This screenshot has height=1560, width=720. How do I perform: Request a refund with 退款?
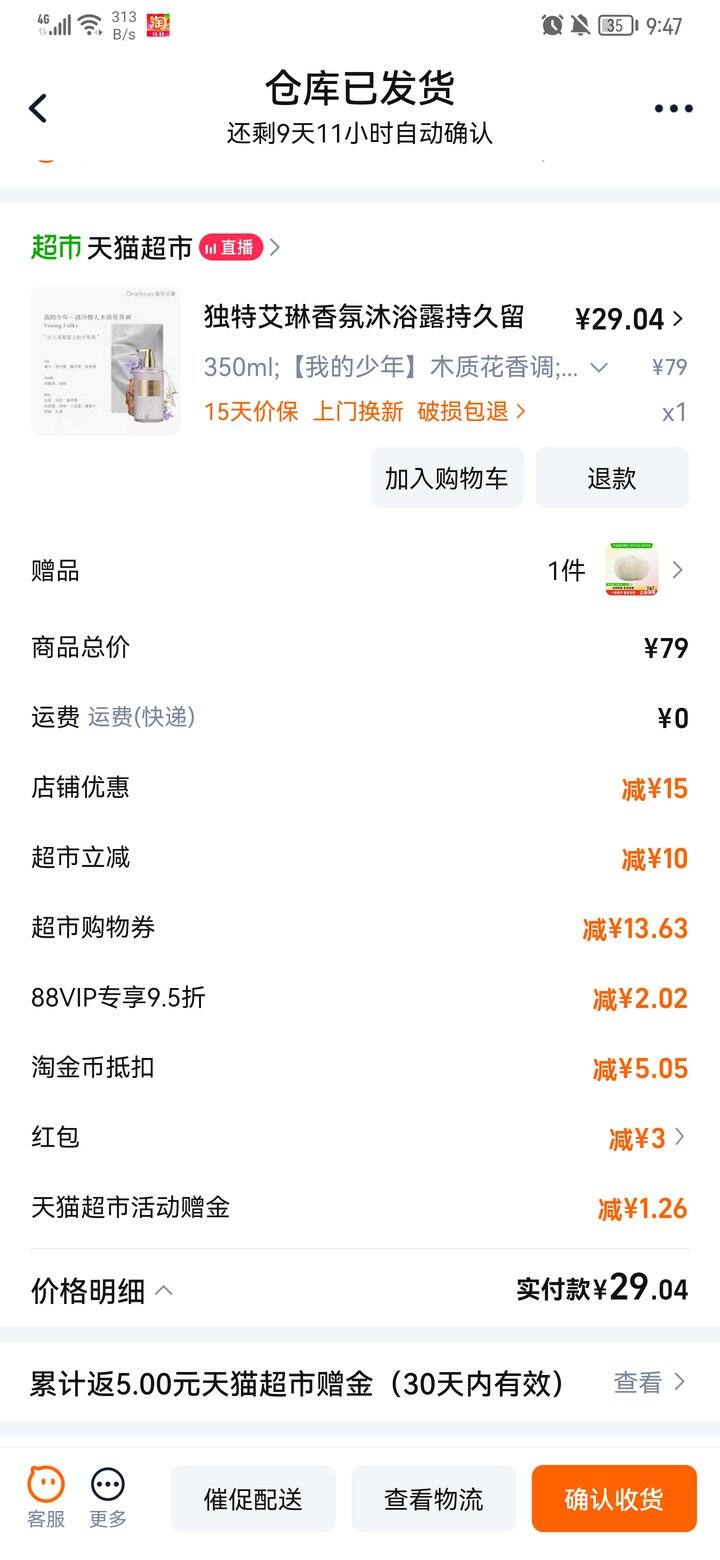(612, 478)
